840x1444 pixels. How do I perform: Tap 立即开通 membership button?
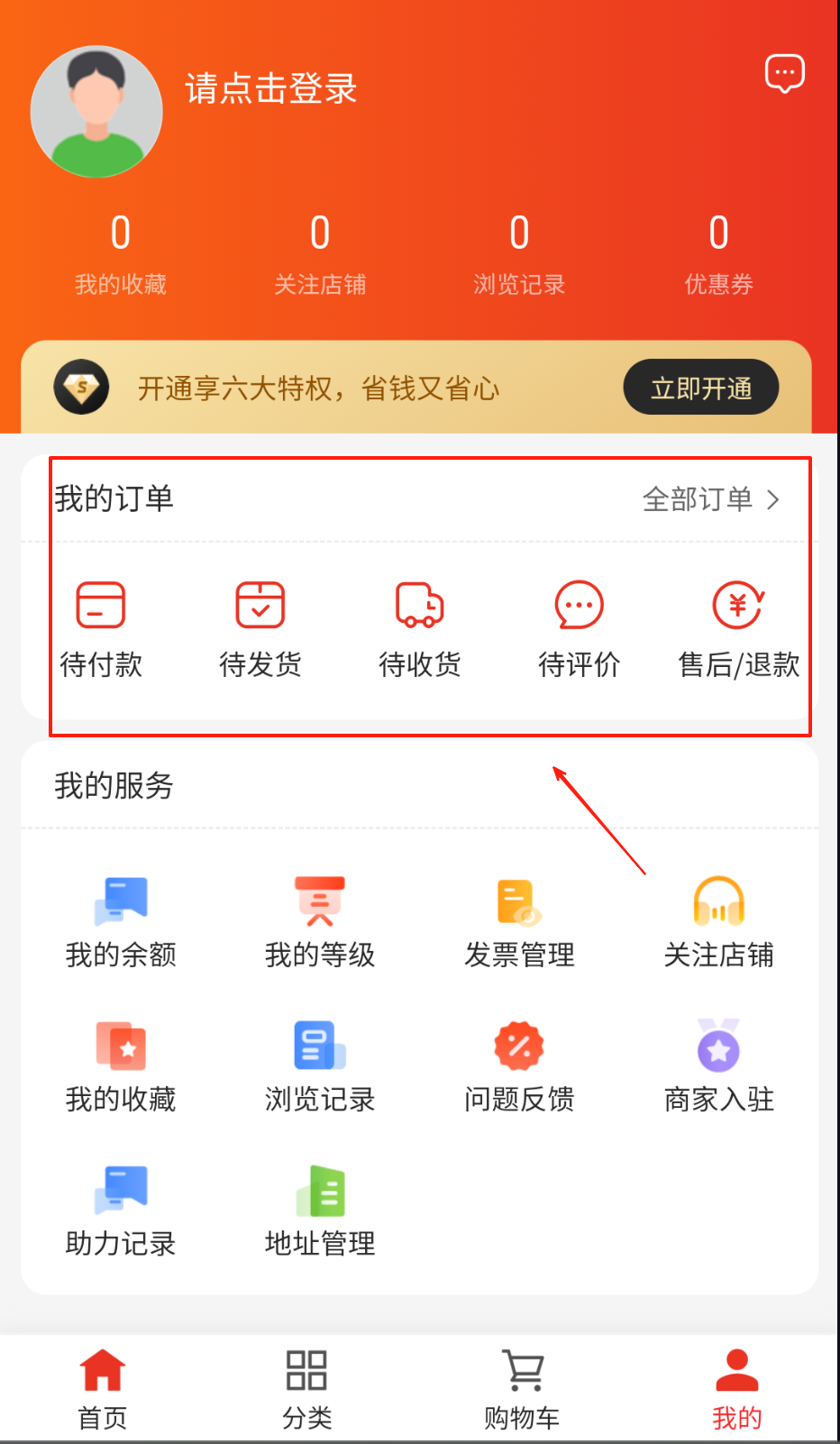[x=700, y=388]
